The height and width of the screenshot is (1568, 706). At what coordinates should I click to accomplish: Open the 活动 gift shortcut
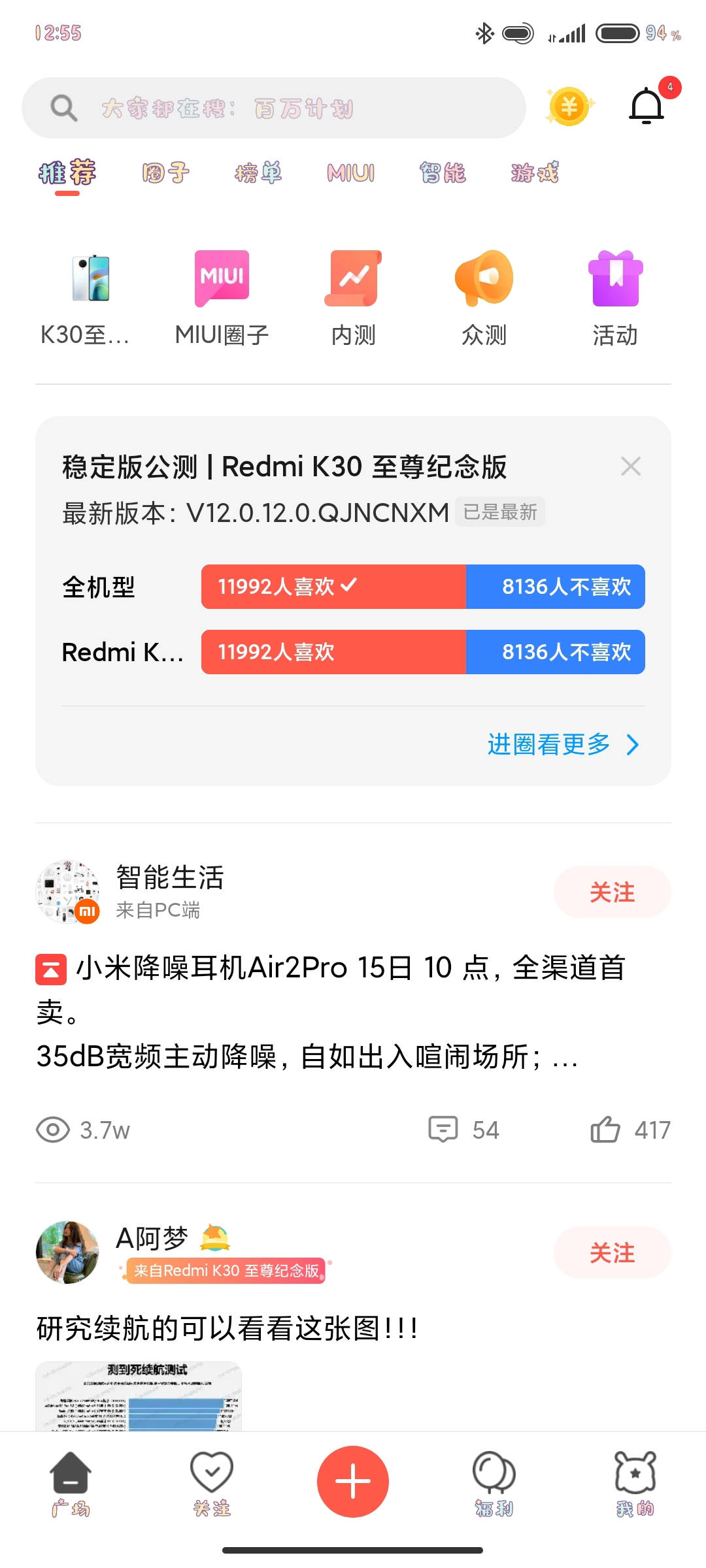(x=615, y=297)
